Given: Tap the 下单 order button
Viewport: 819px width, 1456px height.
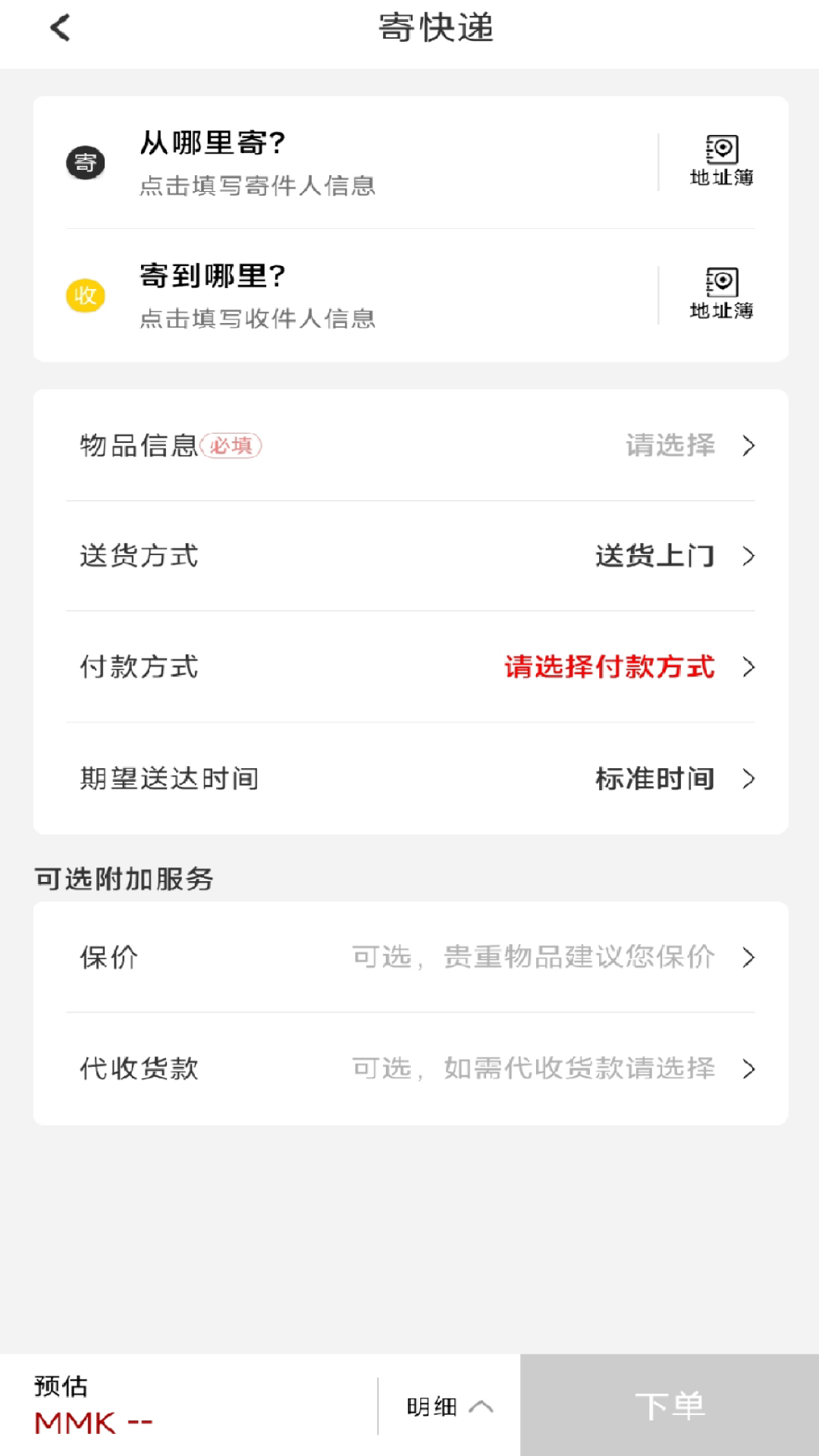Looking at the screenshot, I should (669, 1404).
